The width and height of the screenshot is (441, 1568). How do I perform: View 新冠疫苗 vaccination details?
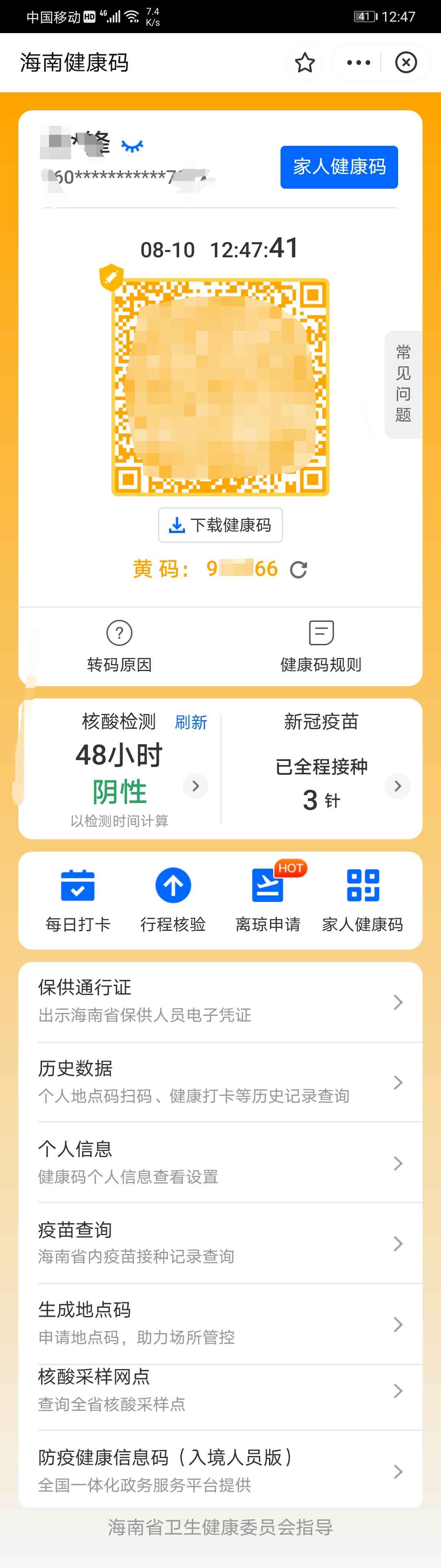pos(397,786)
